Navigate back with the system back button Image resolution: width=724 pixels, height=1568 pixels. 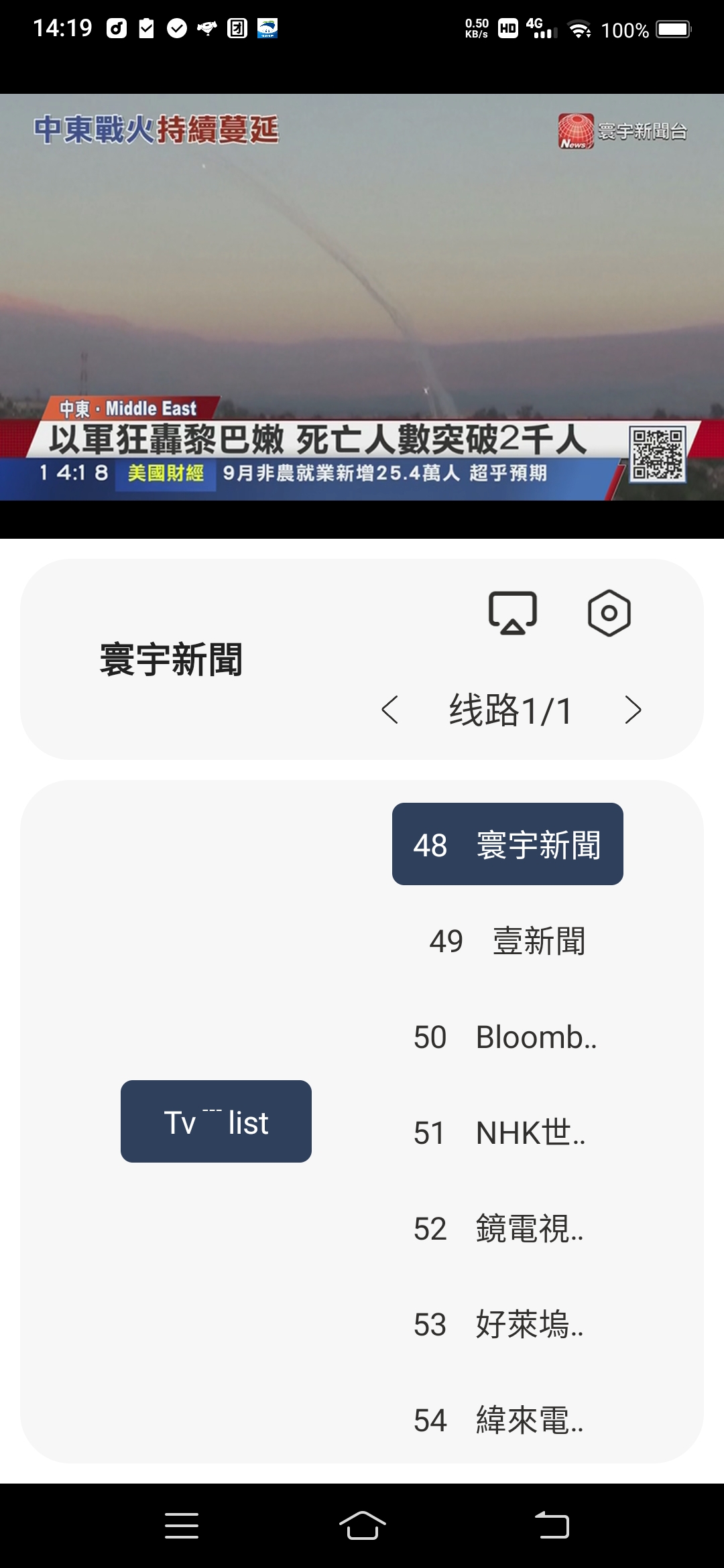[x=552, y=1526]
